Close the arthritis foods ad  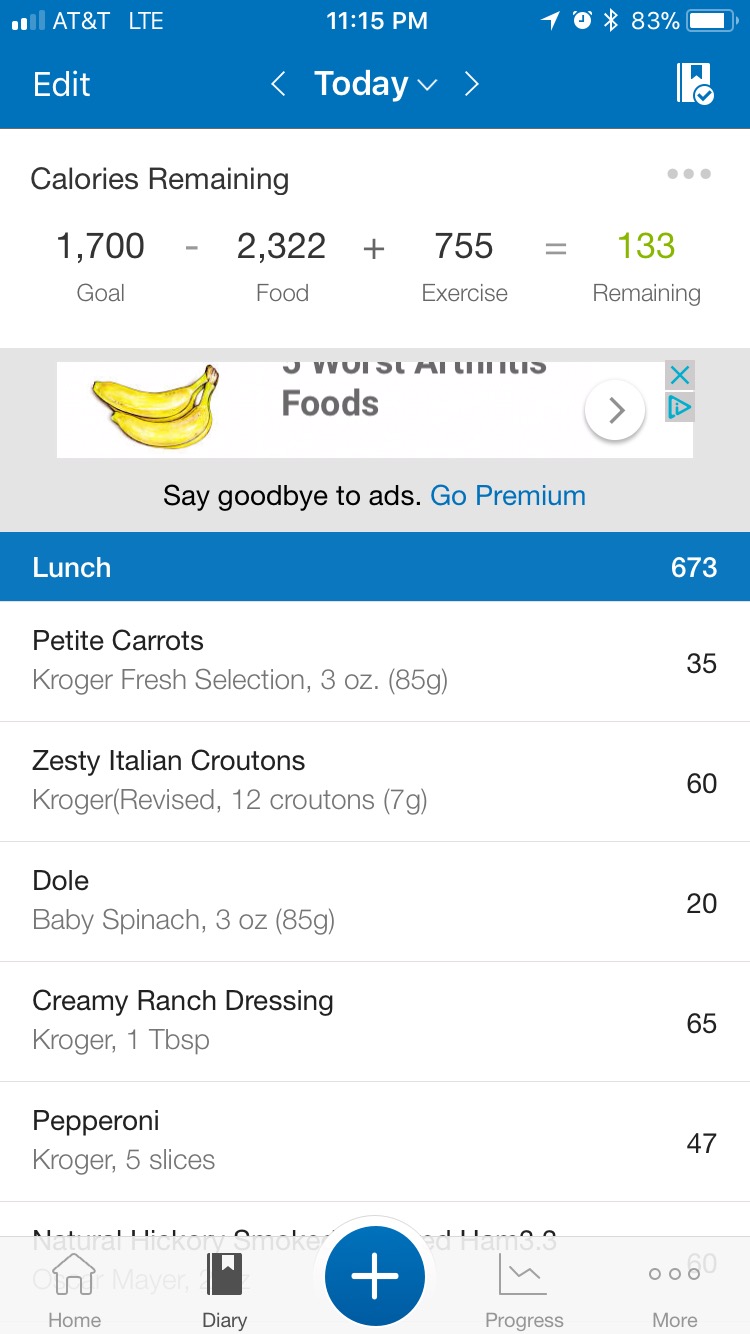pos(680,375)
